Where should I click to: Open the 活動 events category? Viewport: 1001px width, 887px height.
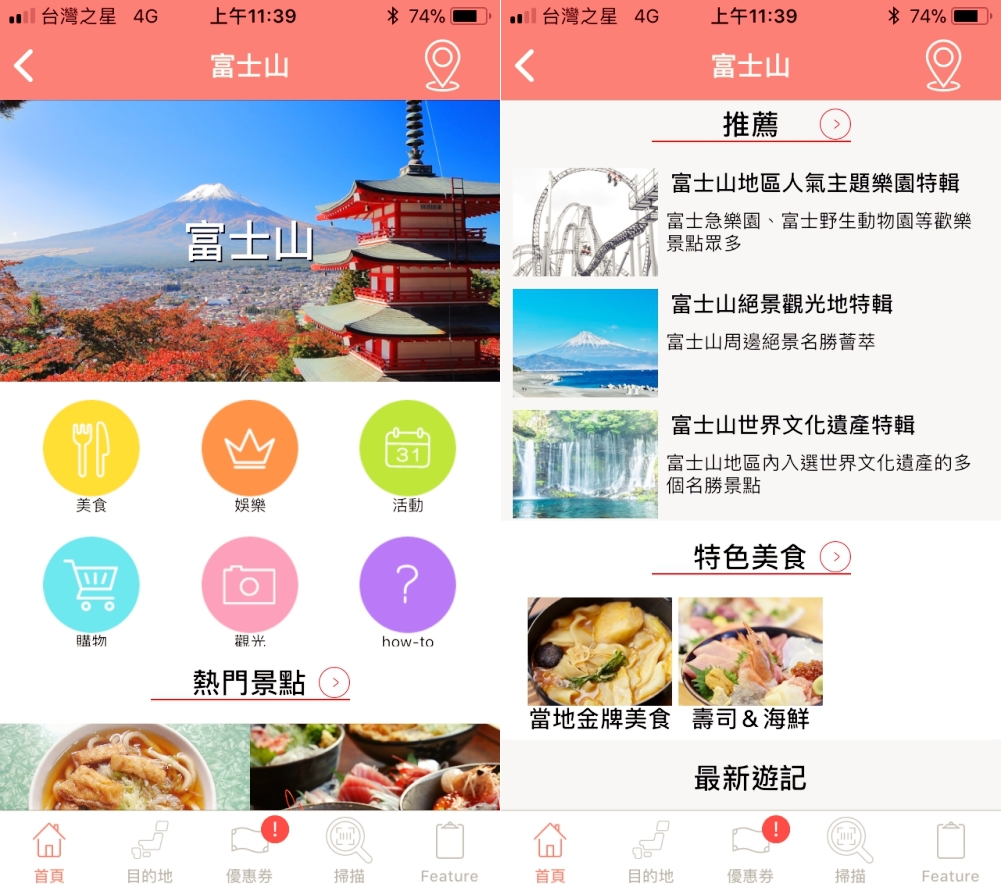(x=407, y=448)
